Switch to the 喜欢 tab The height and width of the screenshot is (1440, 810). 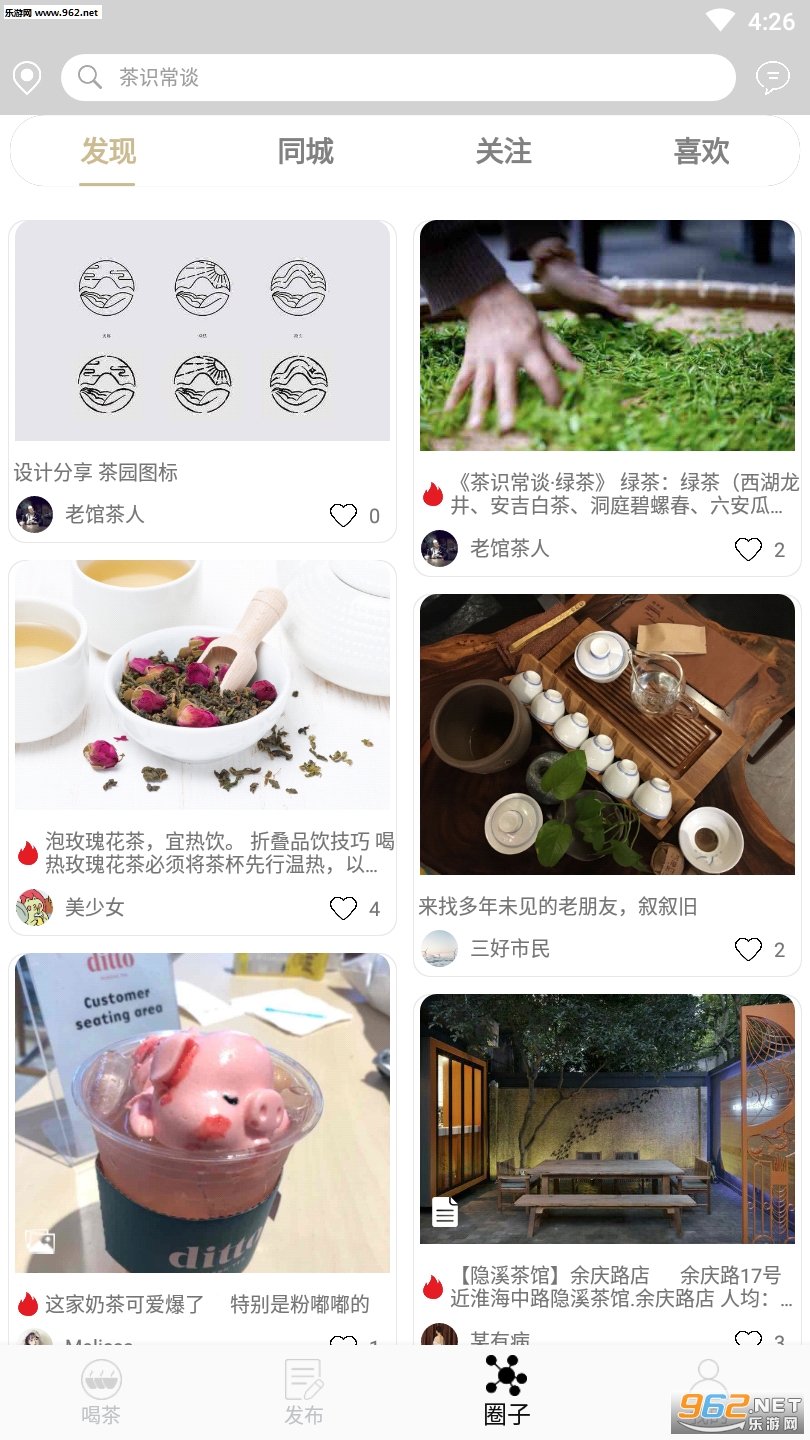pyautogui.click(x=701, y=152)
